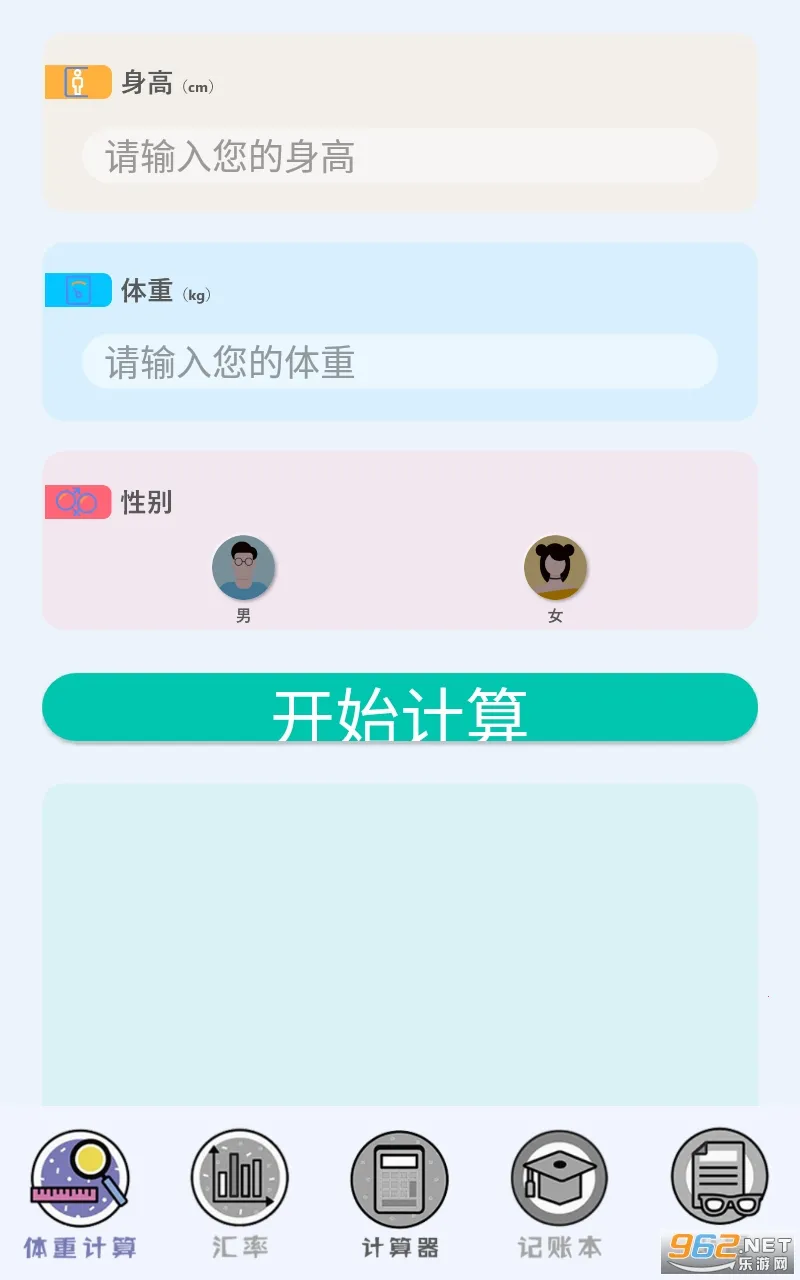This screenshot has height=1280, width=800.
Task: Select 女 as your gender
Action: [x=555, y=567]
